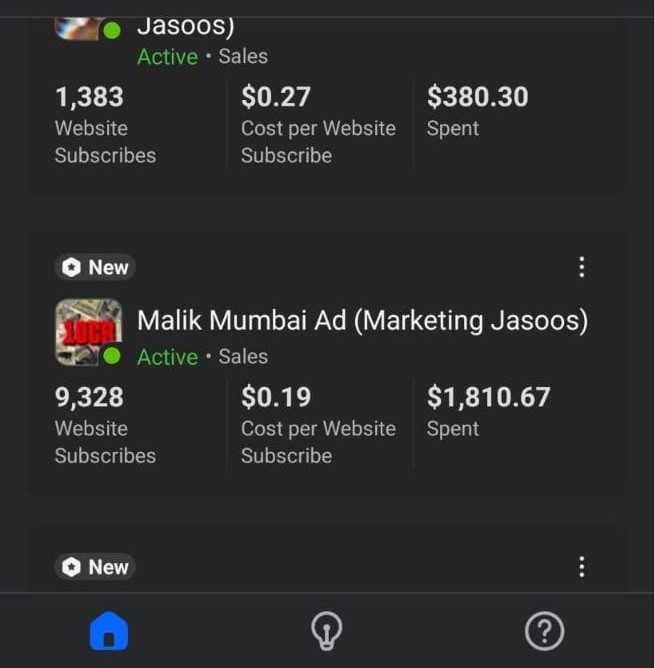654x668 pixels.
Task: Go to the lightbulb recommendations tab
Action: click(x=327, y=631)
